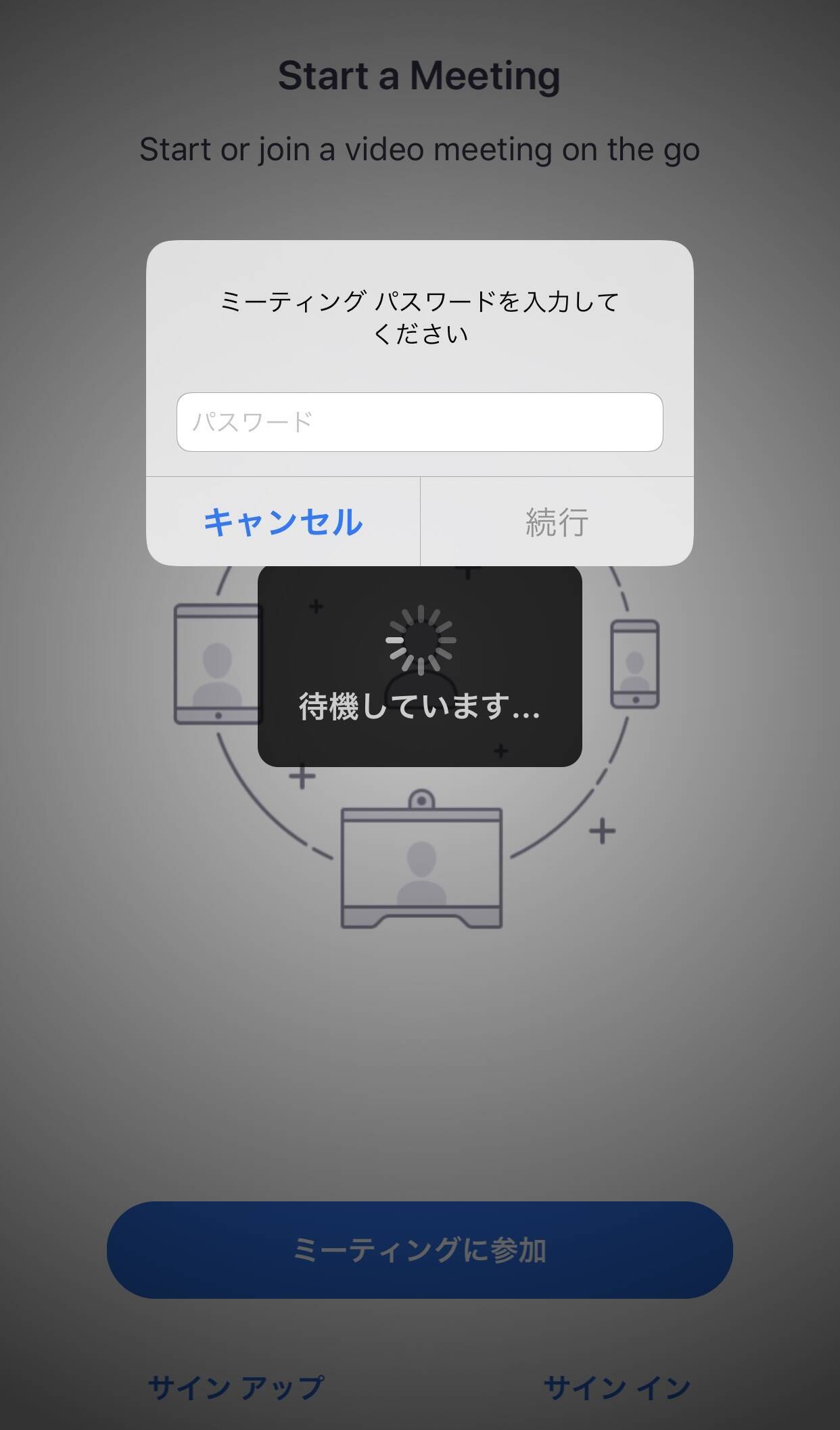This screenshot has width=840, height=1430.
Task: Tap the パスワード input field
Action: [x=419, y=422]
